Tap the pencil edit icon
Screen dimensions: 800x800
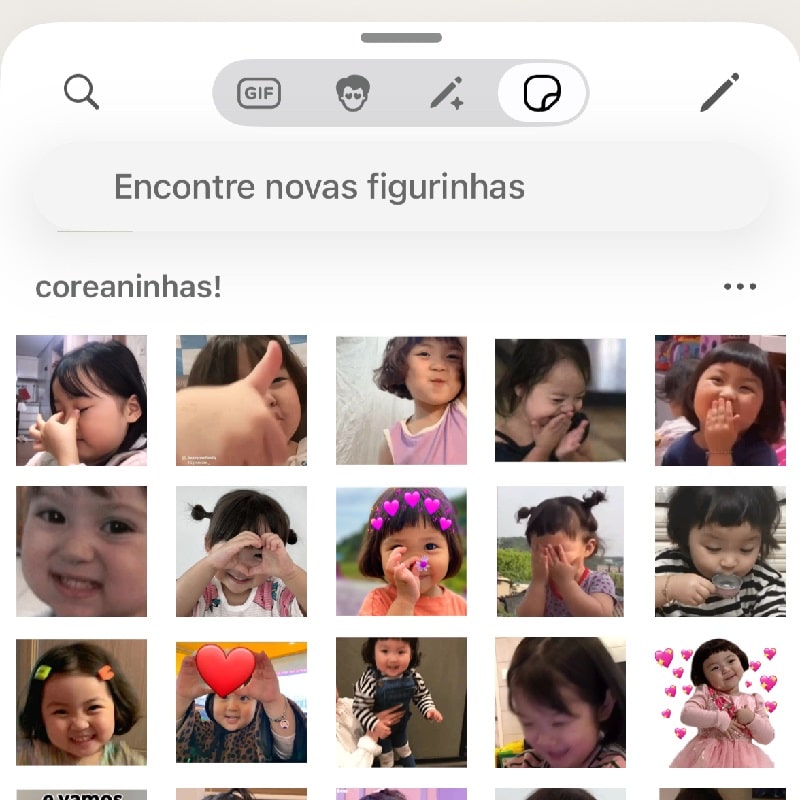coord(719,92)
